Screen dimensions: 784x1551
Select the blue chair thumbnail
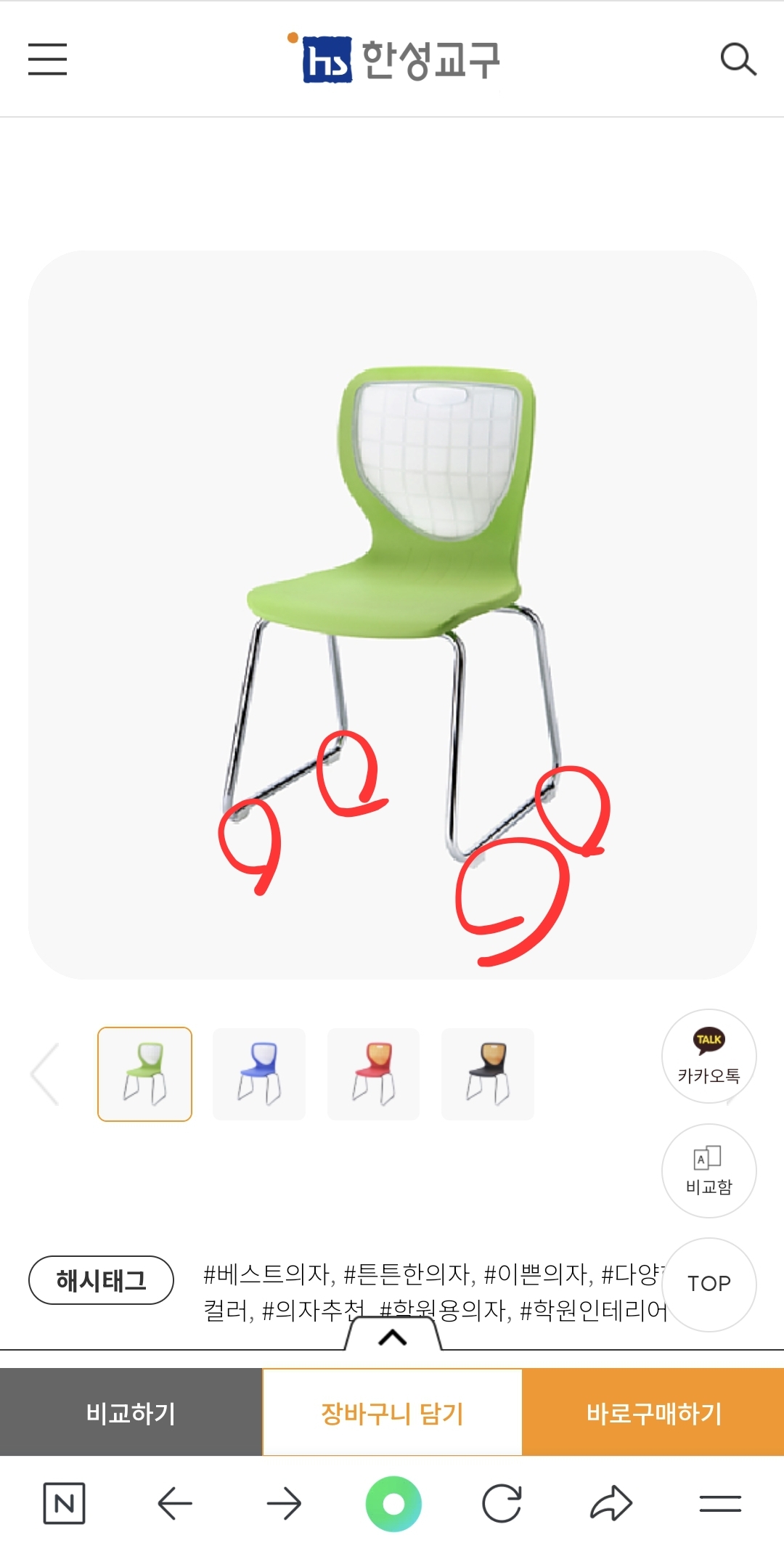pyautogui.click(x=259, y=1074)
